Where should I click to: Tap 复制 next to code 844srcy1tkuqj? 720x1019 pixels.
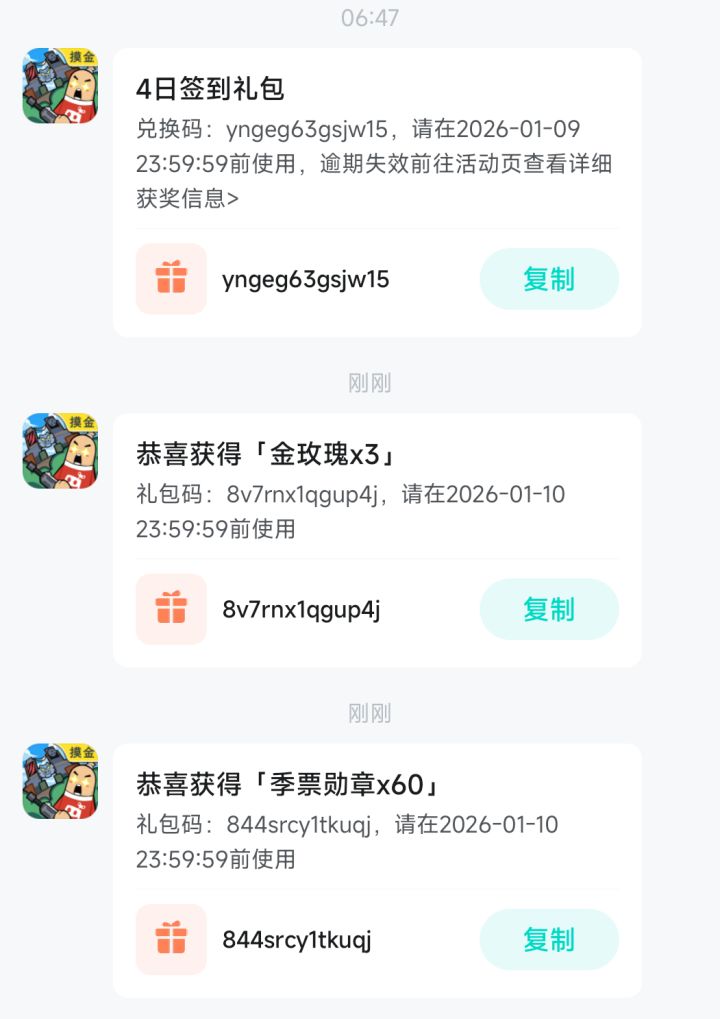pyautogui.click(x=549, y=940)
